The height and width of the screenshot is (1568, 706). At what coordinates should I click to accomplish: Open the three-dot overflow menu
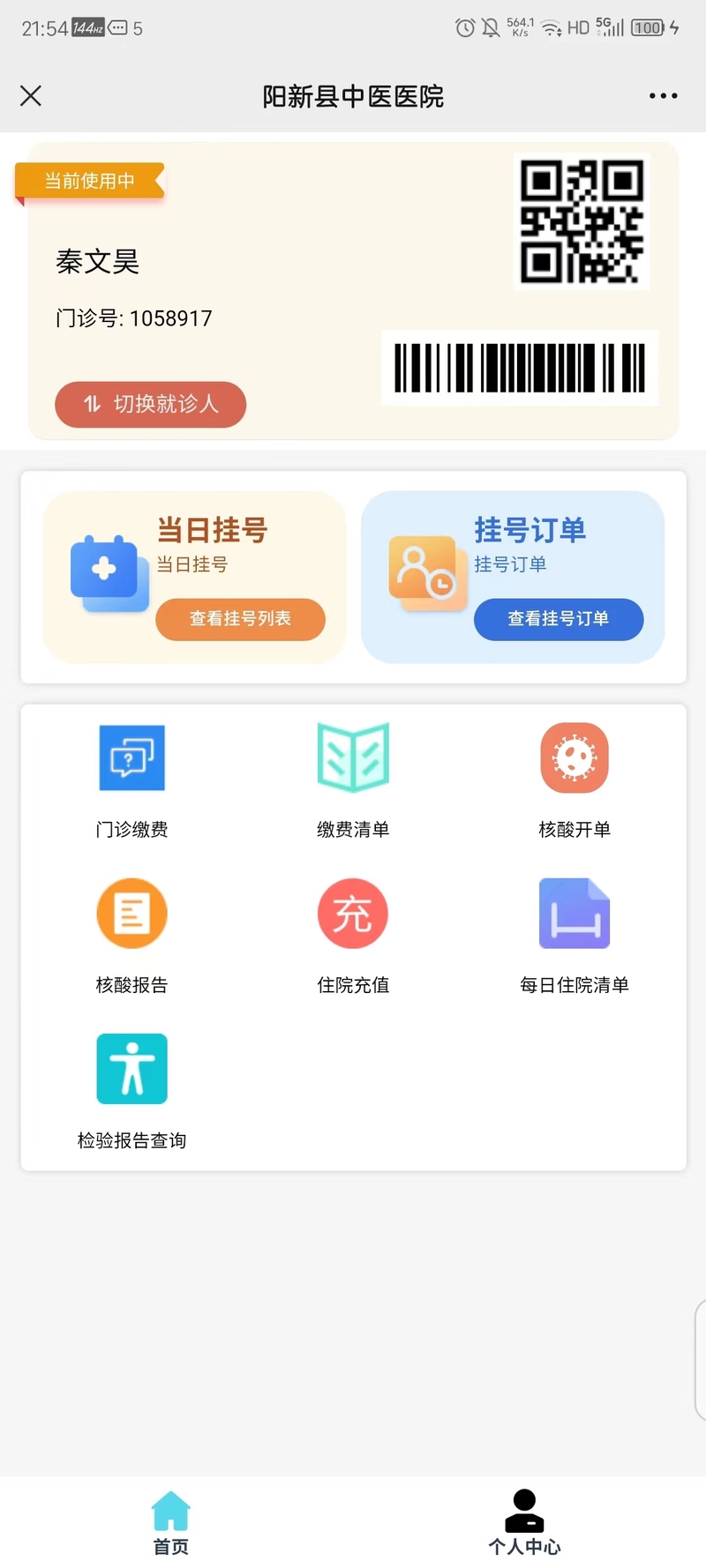tap(663, 95)
